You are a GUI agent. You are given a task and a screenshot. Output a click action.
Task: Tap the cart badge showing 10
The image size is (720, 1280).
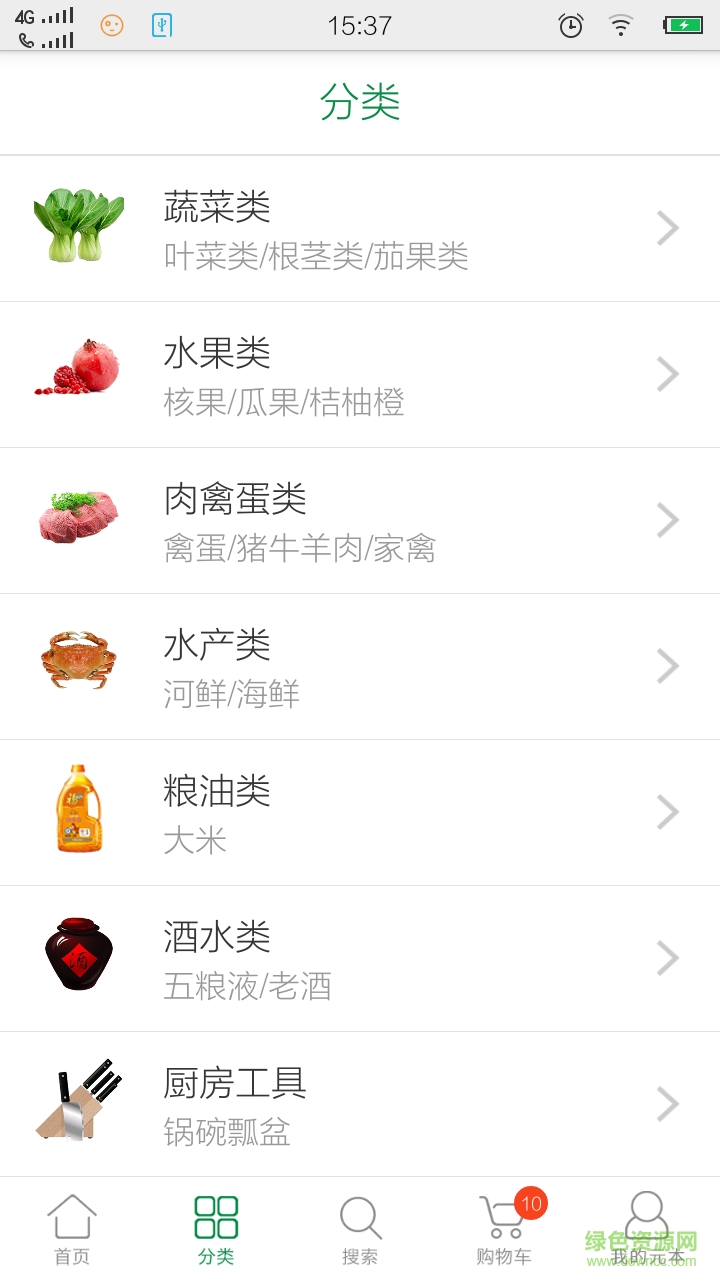click(531, 1205)
